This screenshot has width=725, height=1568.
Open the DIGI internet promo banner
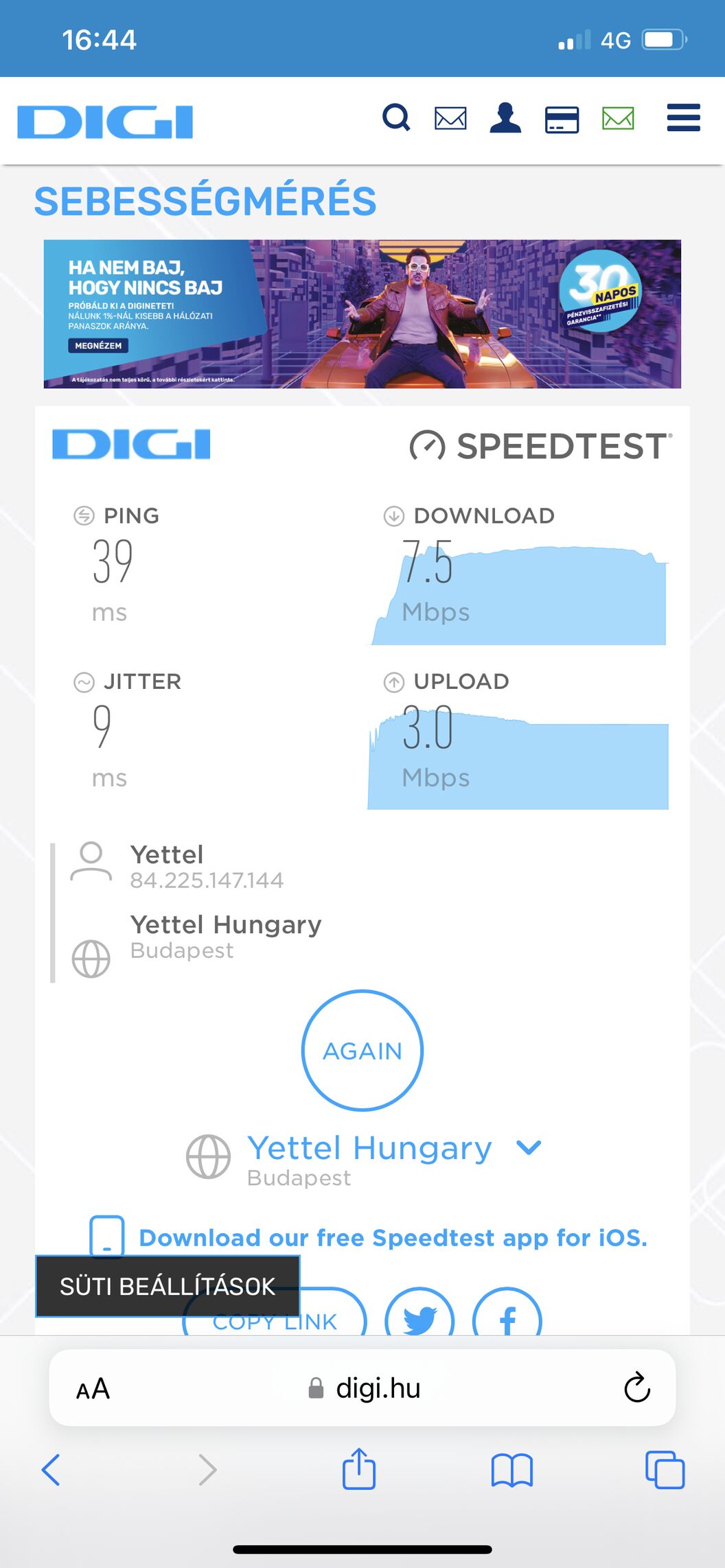pos(362,314)
